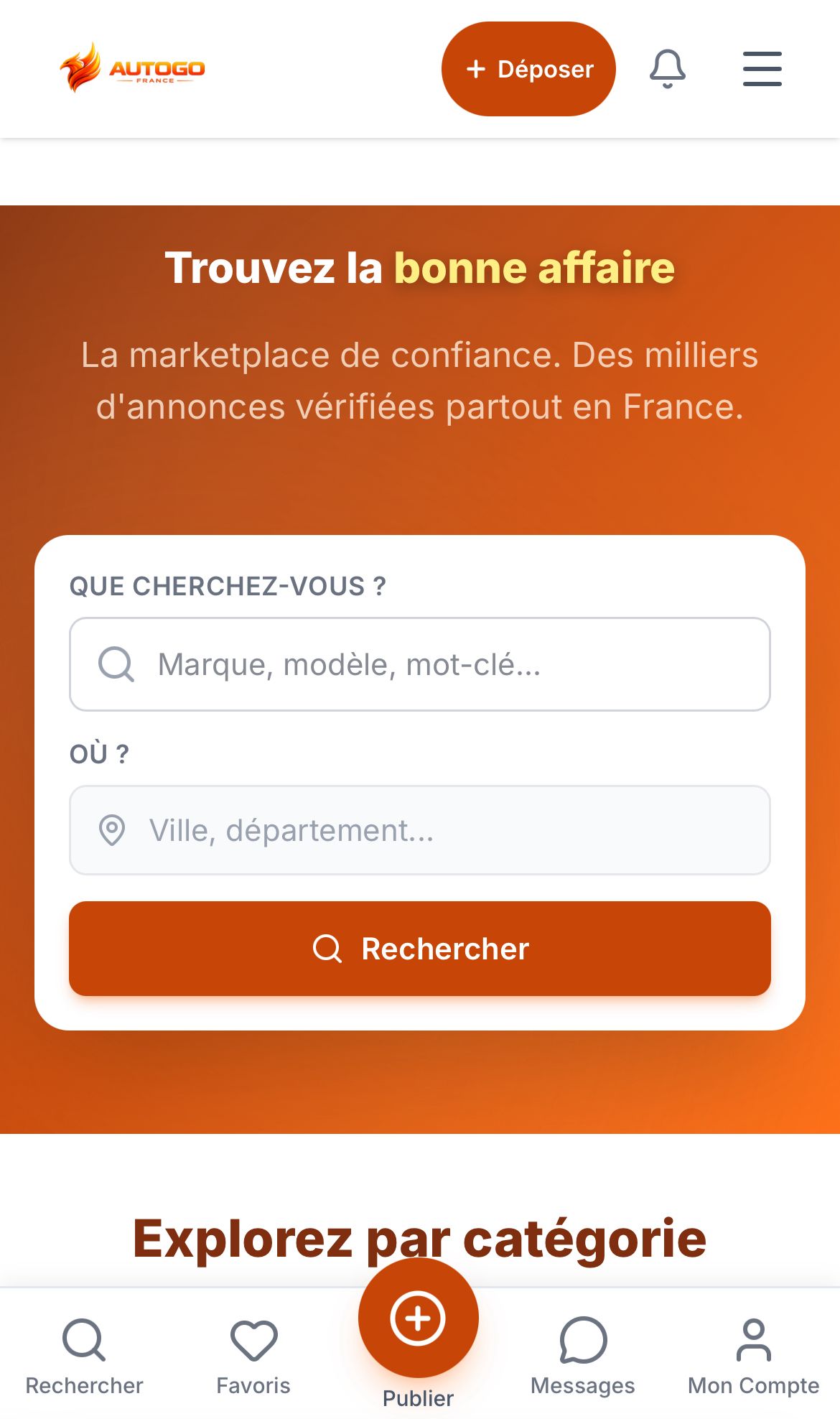Focus the Marque, modèle, mot-clé field
Screen dimensions: 840x1419
coord(420,664)
